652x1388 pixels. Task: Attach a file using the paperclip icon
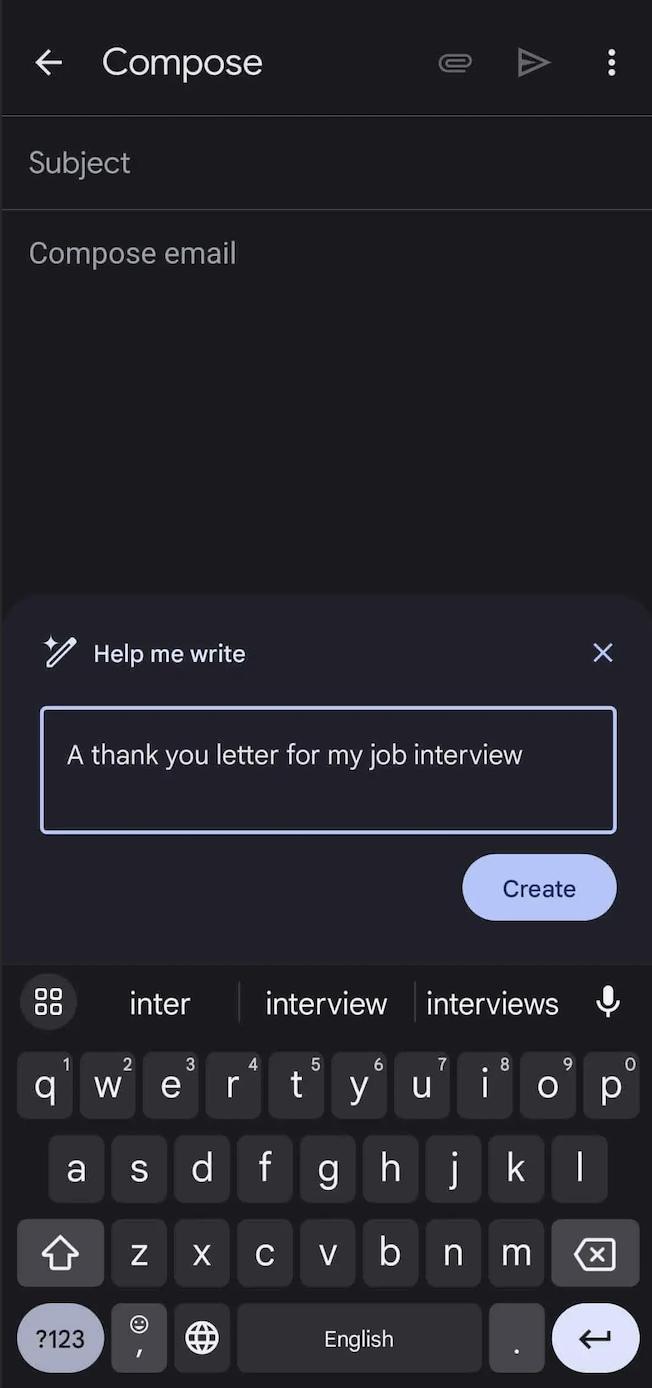tap(455, 63)
